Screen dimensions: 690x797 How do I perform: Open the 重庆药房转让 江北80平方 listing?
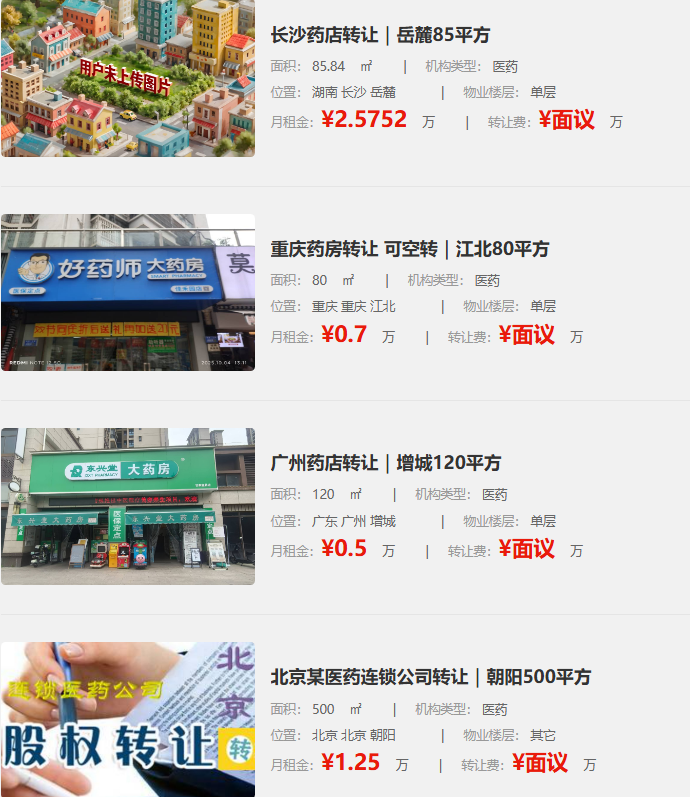[409, 249]
